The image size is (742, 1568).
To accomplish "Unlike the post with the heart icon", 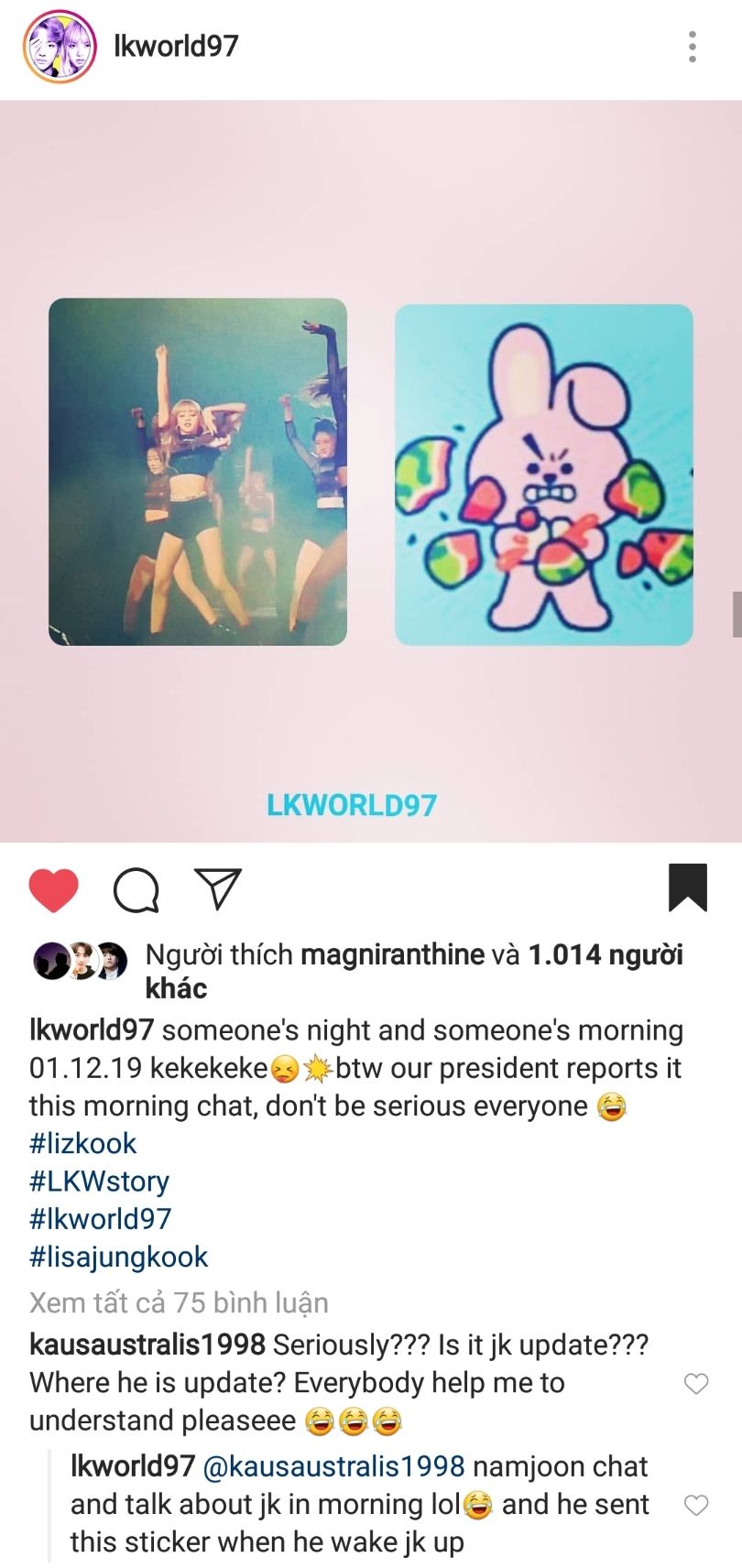I will click(x=54, y=889).
